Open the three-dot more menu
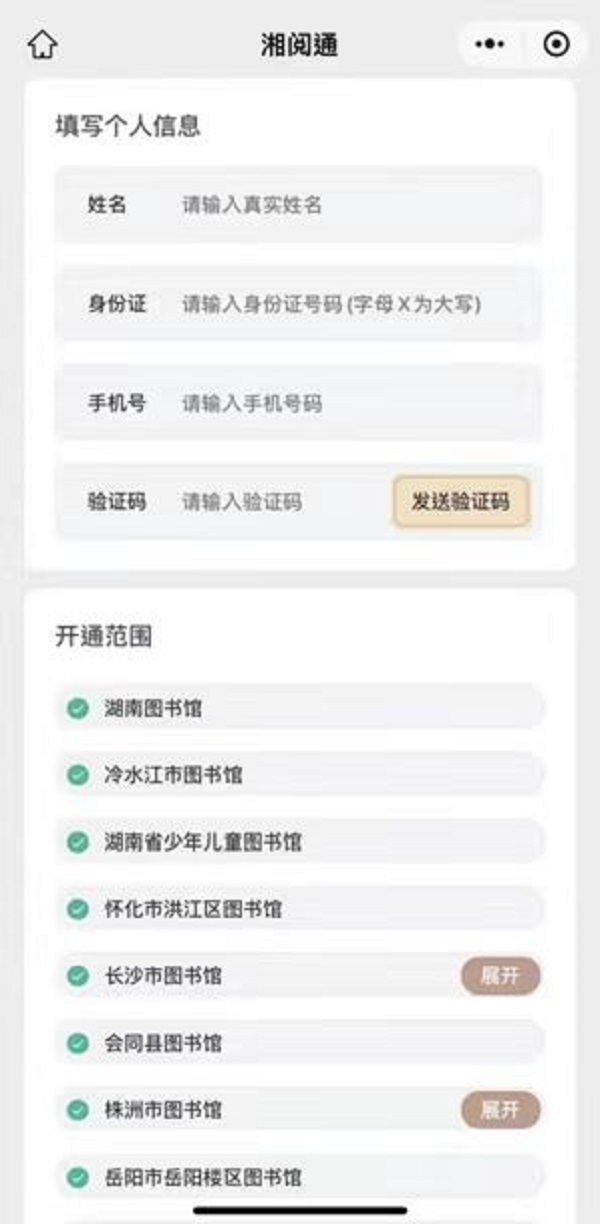 coord(489,44)
